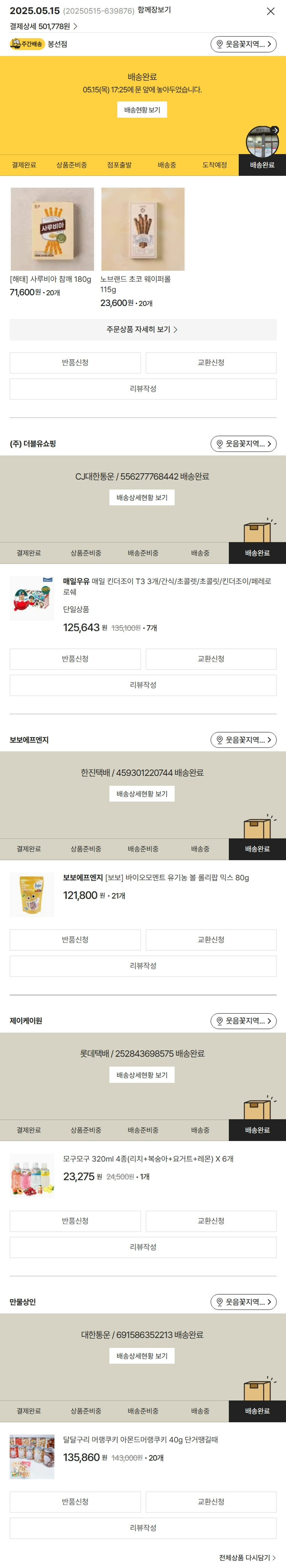Image resolution: width=286 pixels, height=1568 pixels.
Task: Open the delivery photo thumbnail
Action: click(262, 142)
